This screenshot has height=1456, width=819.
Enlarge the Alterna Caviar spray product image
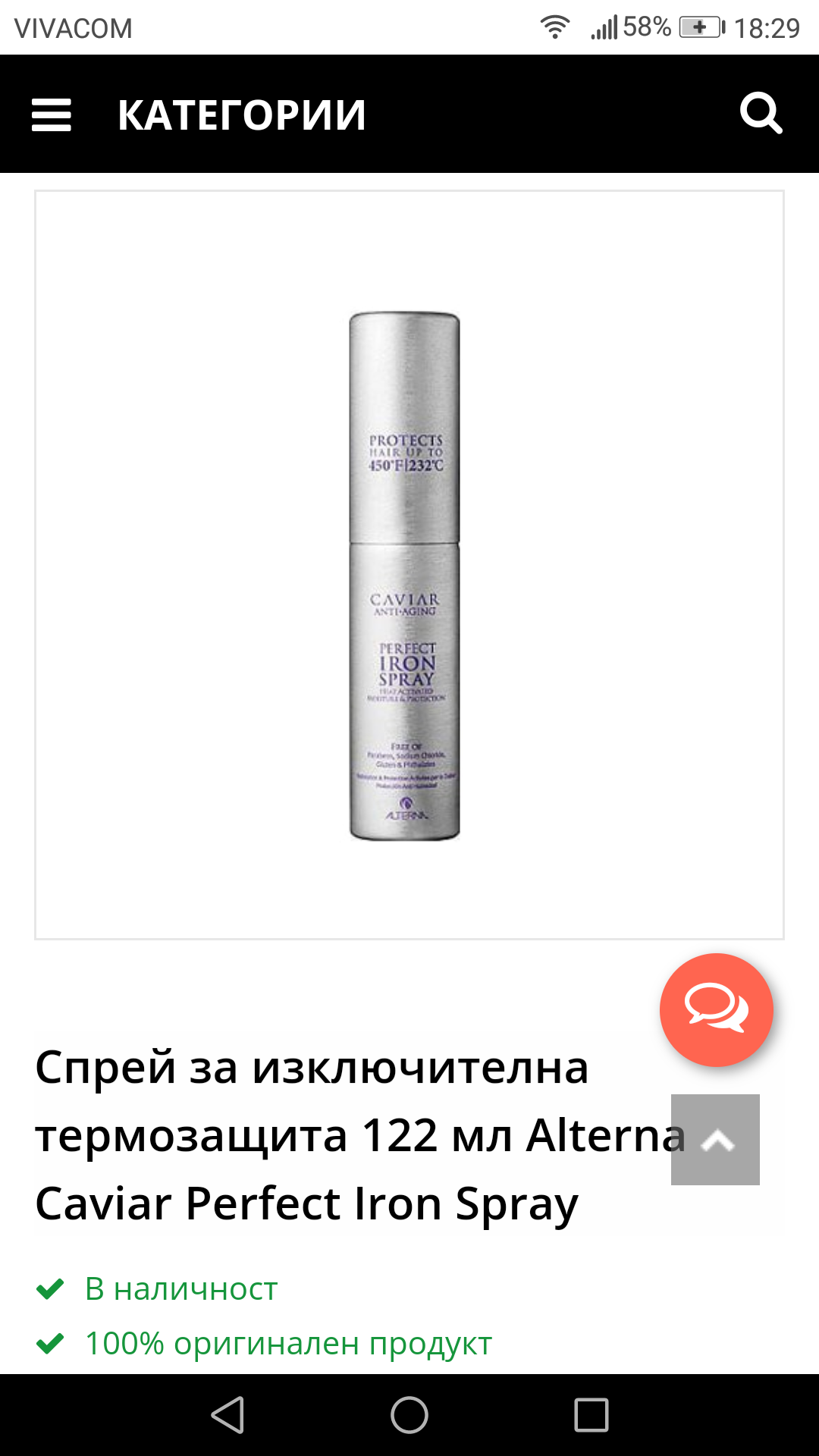click(405, 575)
